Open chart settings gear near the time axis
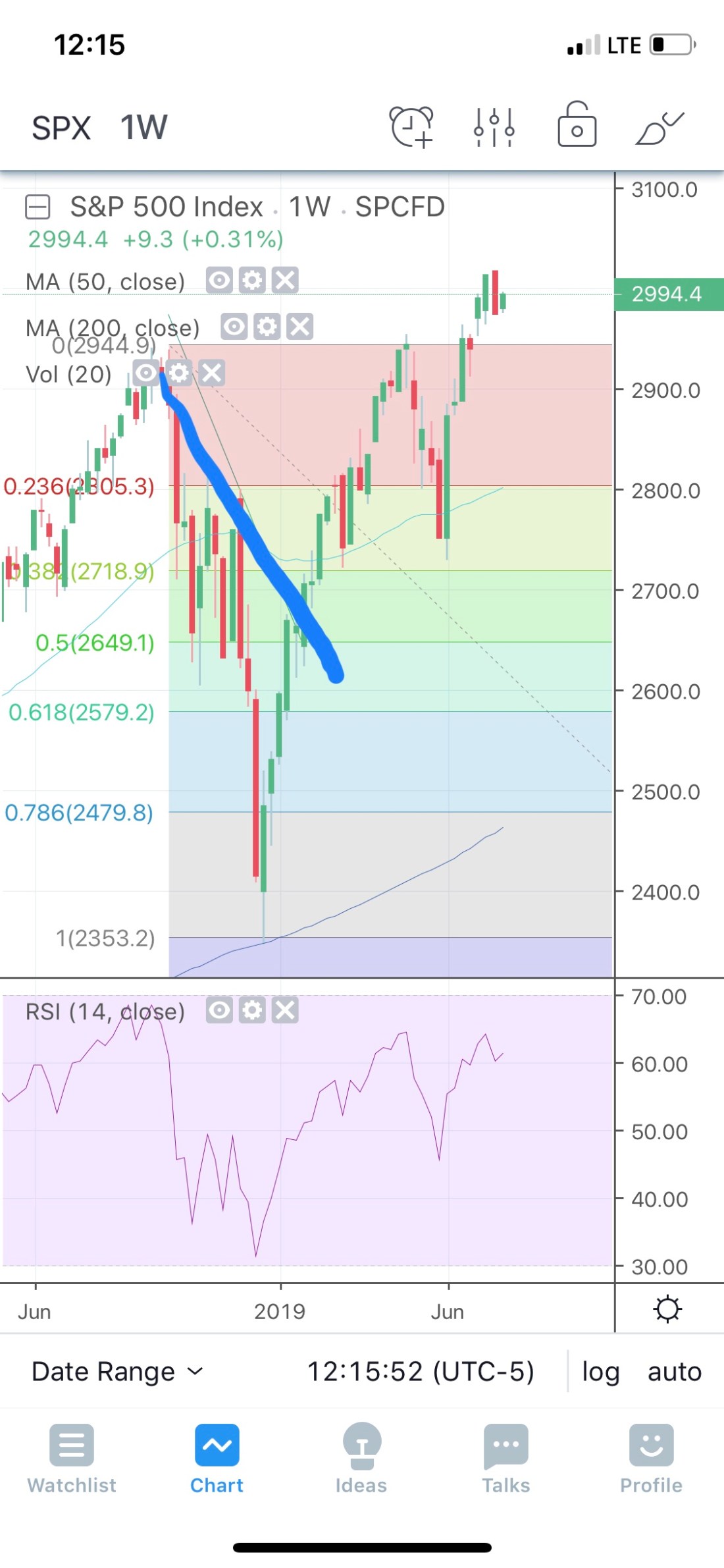Image resolution: width=724 pixels, height=1568 pixels. tap(667, 1309)
